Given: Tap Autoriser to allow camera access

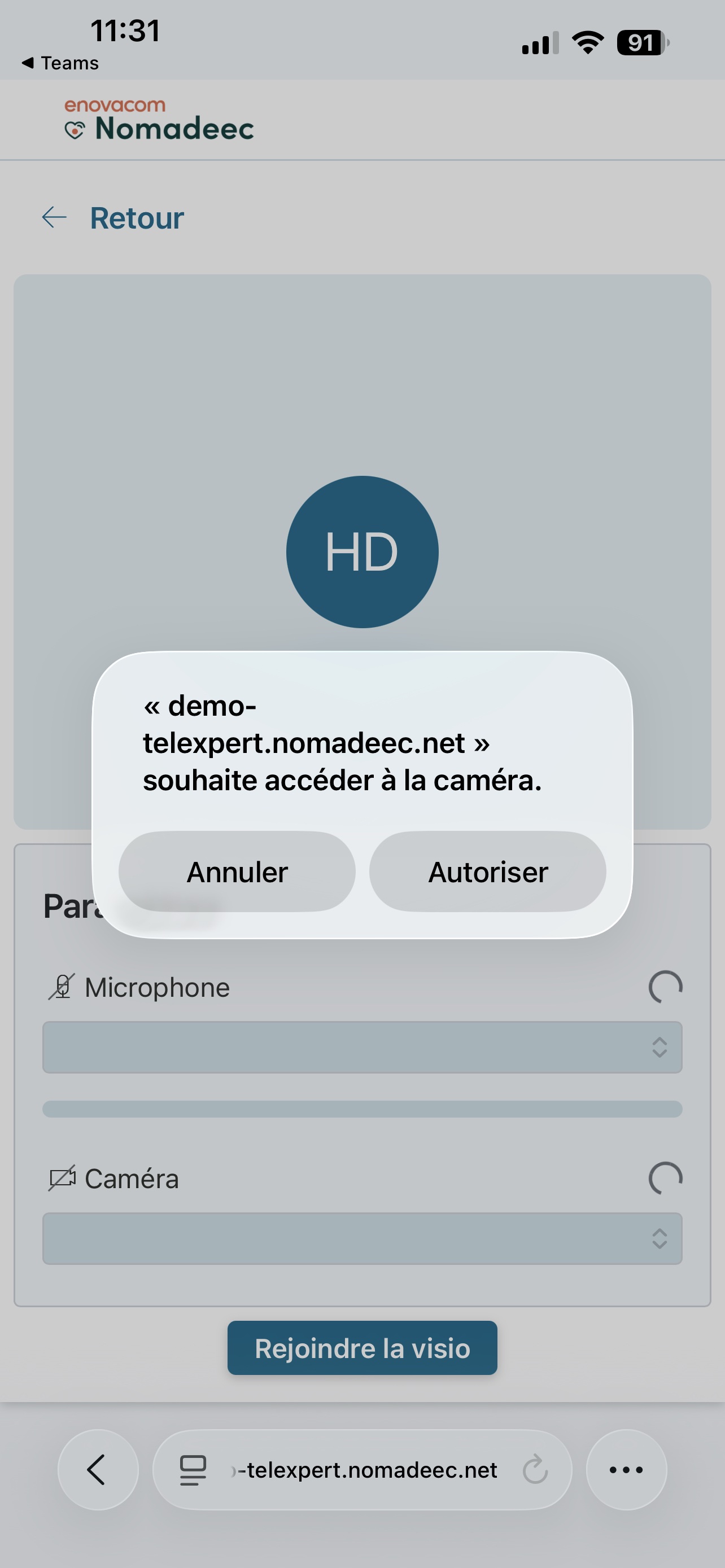Looking at the screenshot, I should [488, 871].
